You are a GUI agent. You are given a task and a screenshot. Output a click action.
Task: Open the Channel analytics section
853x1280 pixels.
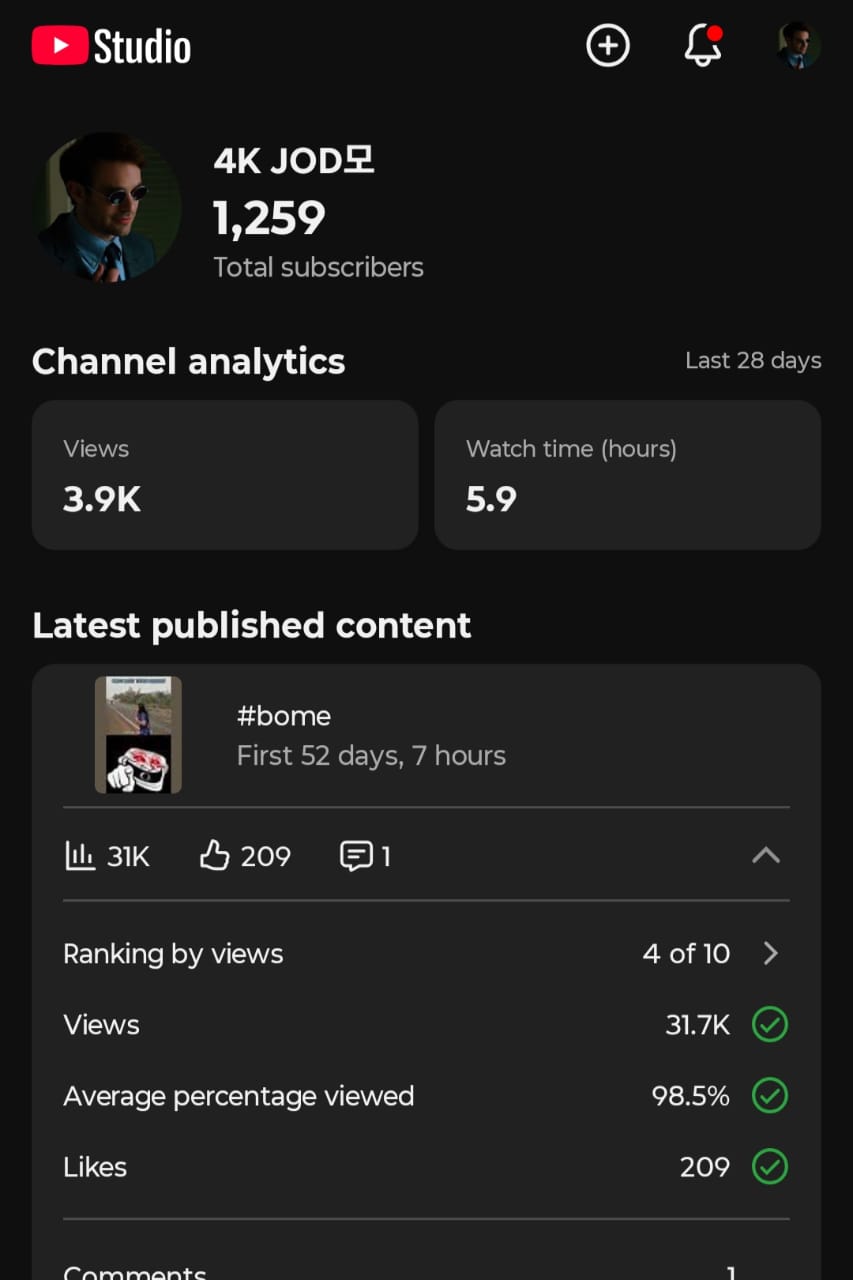coord(188,361)
